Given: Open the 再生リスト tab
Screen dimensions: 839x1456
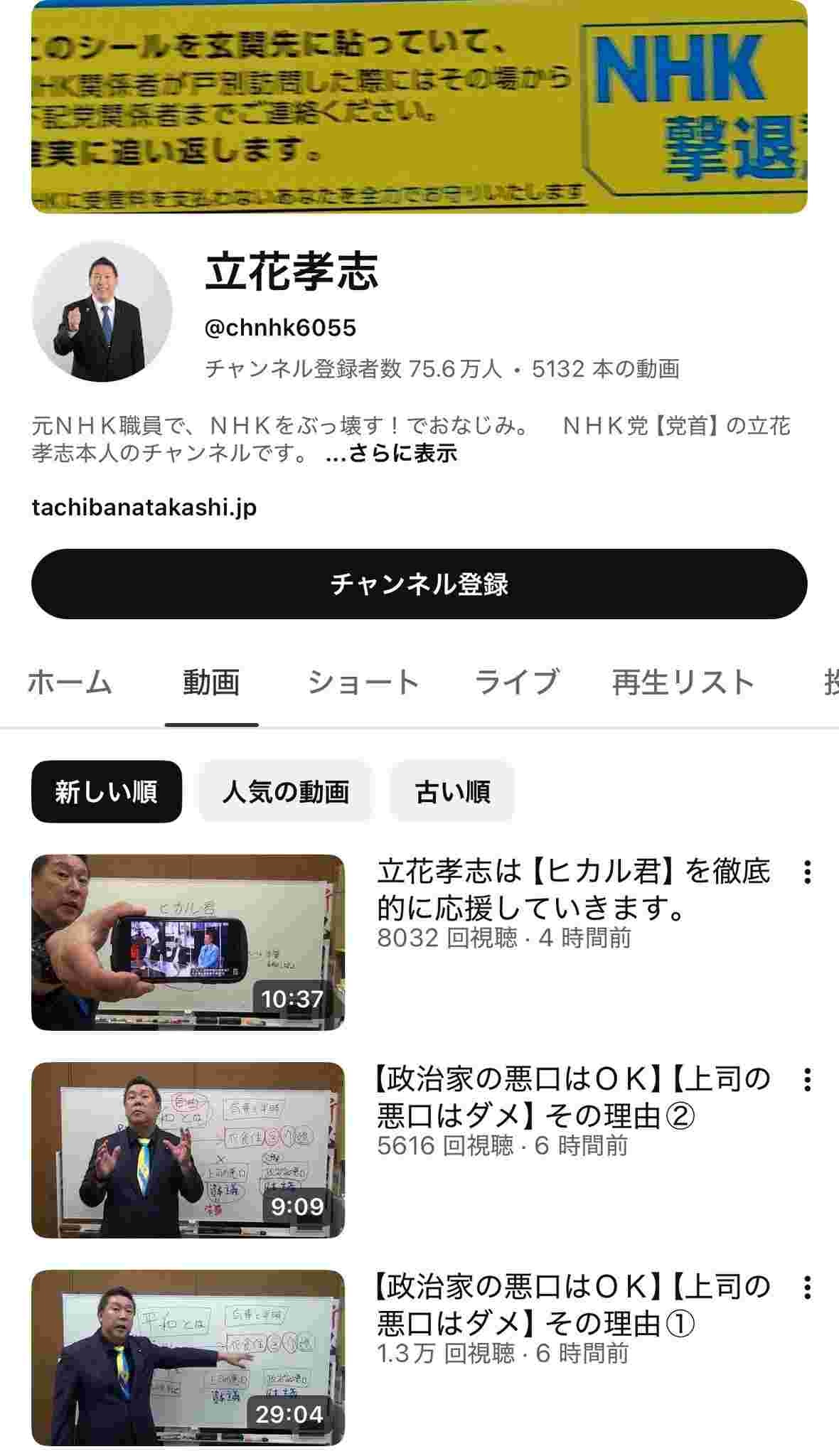Looking at the screenshot, I should pos(683,682).
